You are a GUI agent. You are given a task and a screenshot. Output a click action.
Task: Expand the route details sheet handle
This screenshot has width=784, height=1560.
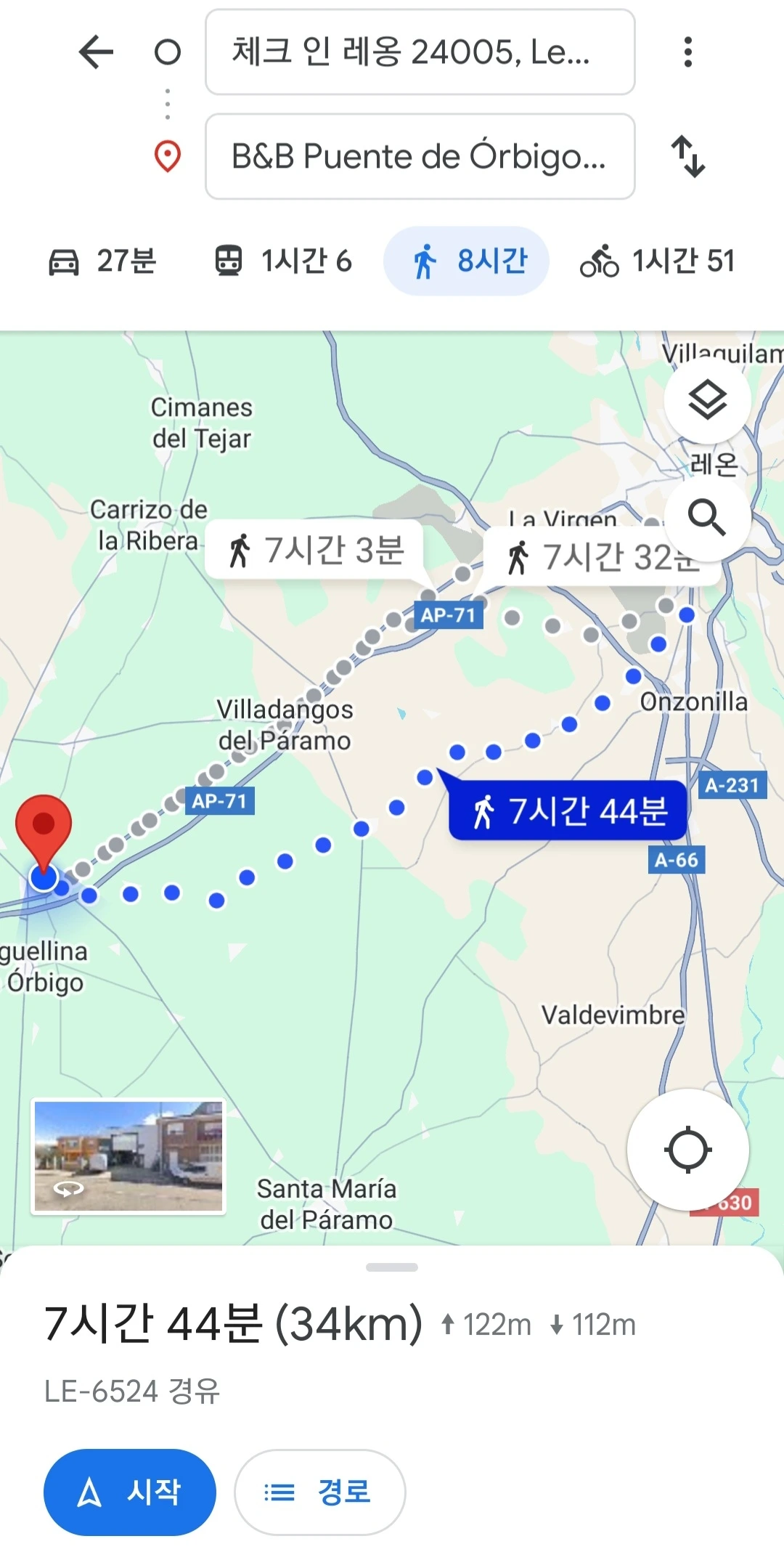pos(392,1267)
